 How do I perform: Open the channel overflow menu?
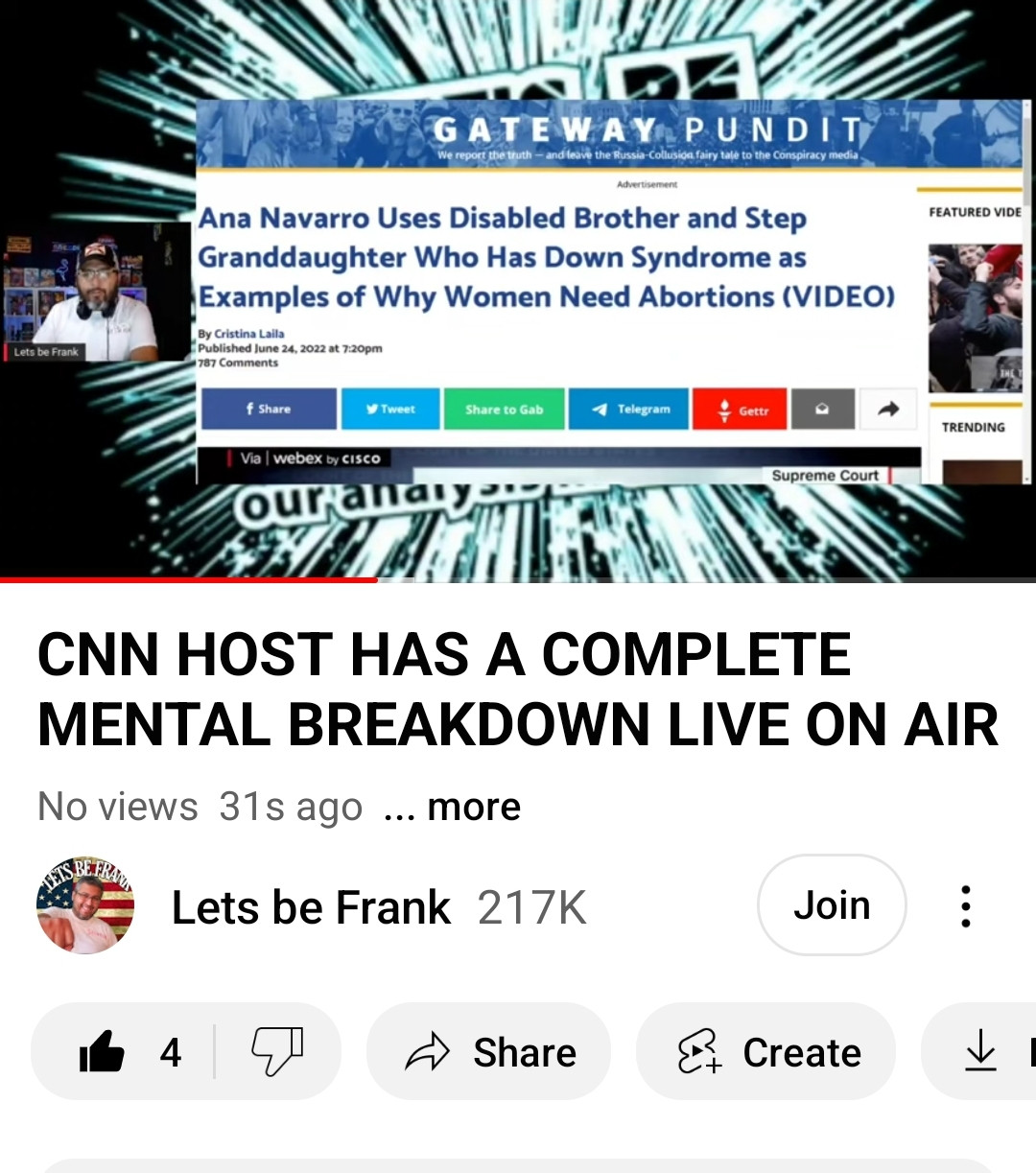point(965,905)
